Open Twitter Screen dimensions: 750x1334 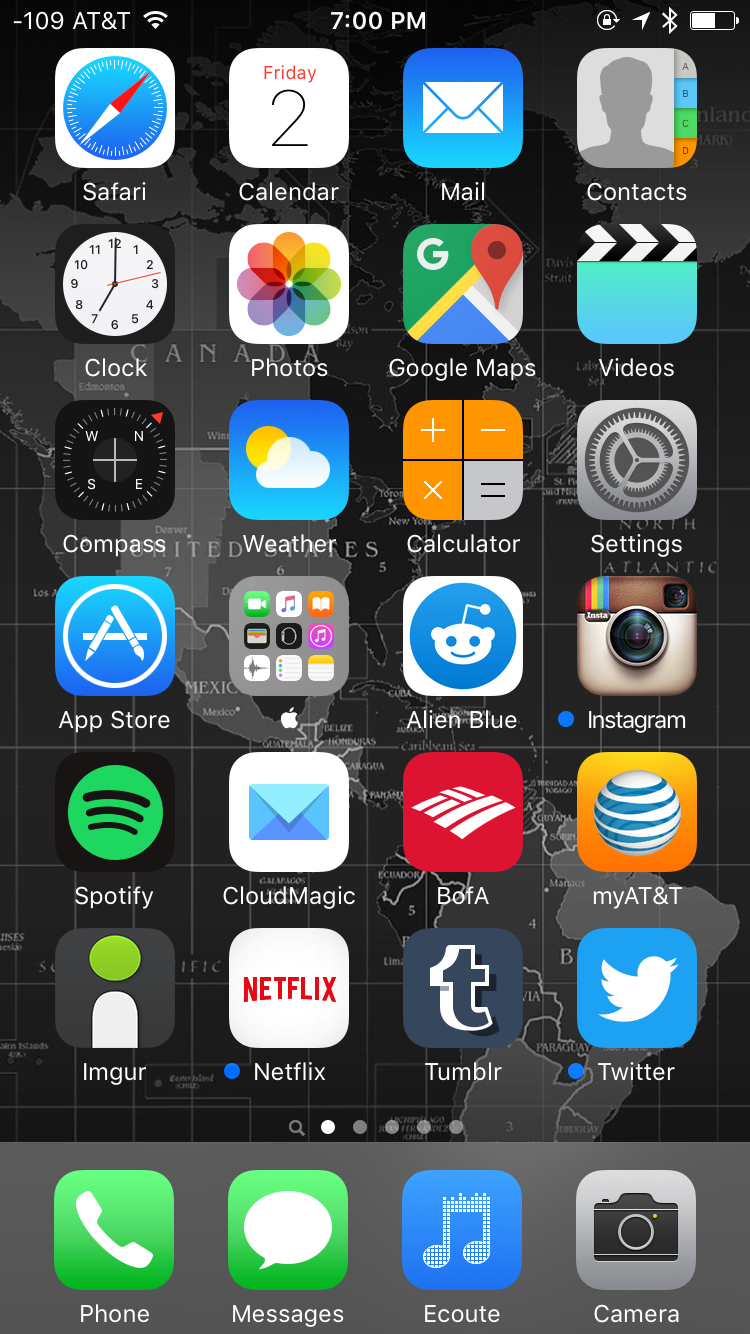pyautogui.click(x=637, y=988)
